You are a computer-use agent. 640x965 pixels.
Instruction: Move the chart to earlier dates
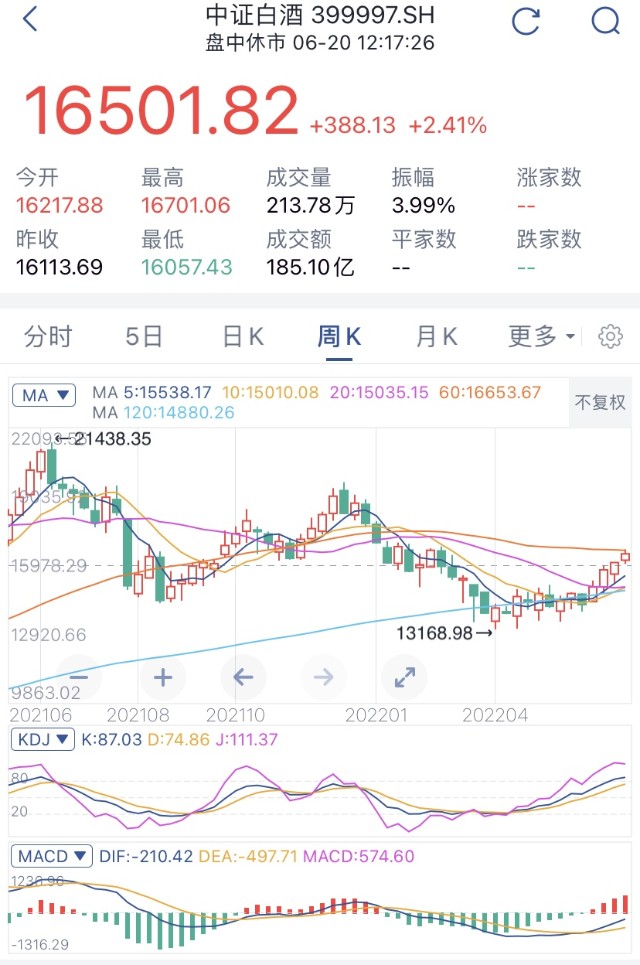pos(243,677)
